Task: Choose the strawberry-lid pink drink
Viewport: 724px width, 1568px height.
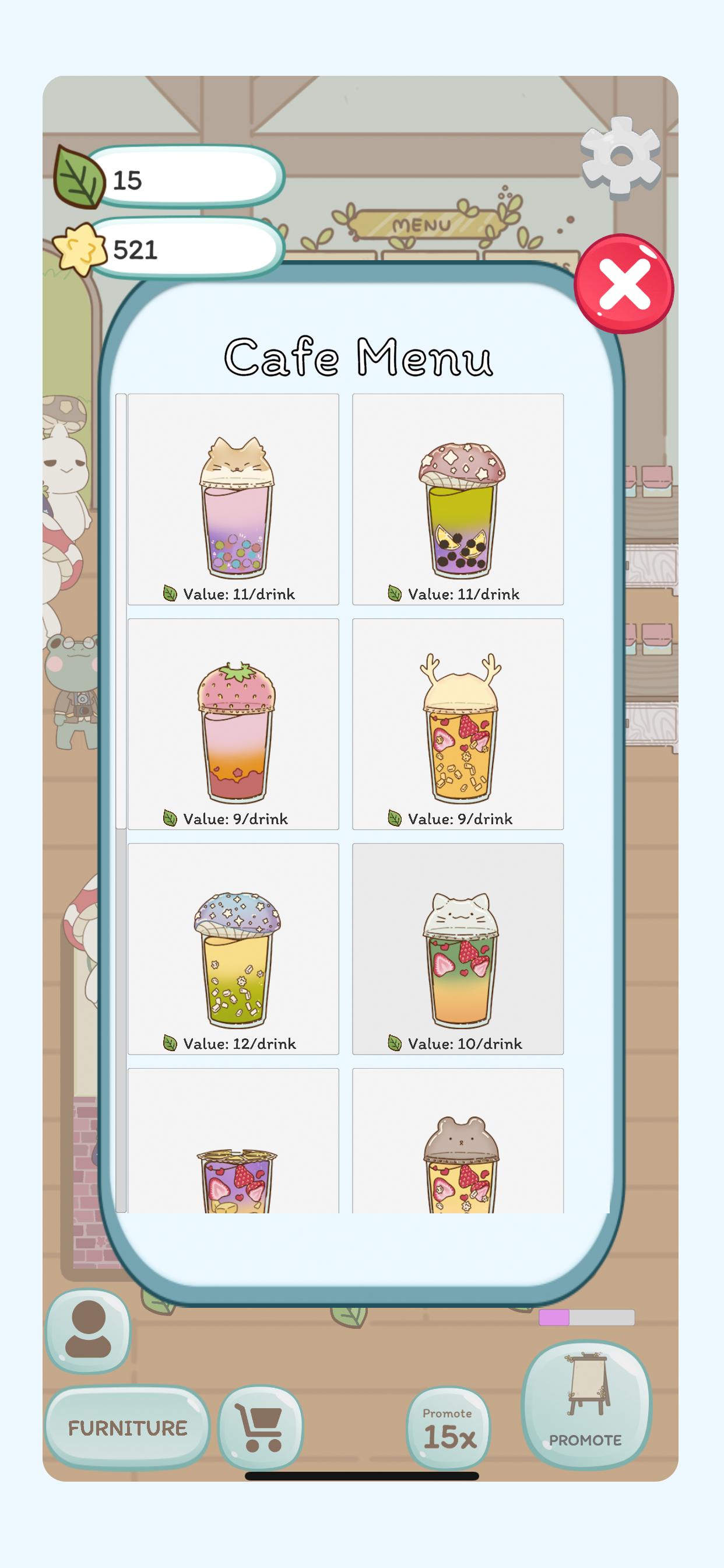Action: point(233,724)
